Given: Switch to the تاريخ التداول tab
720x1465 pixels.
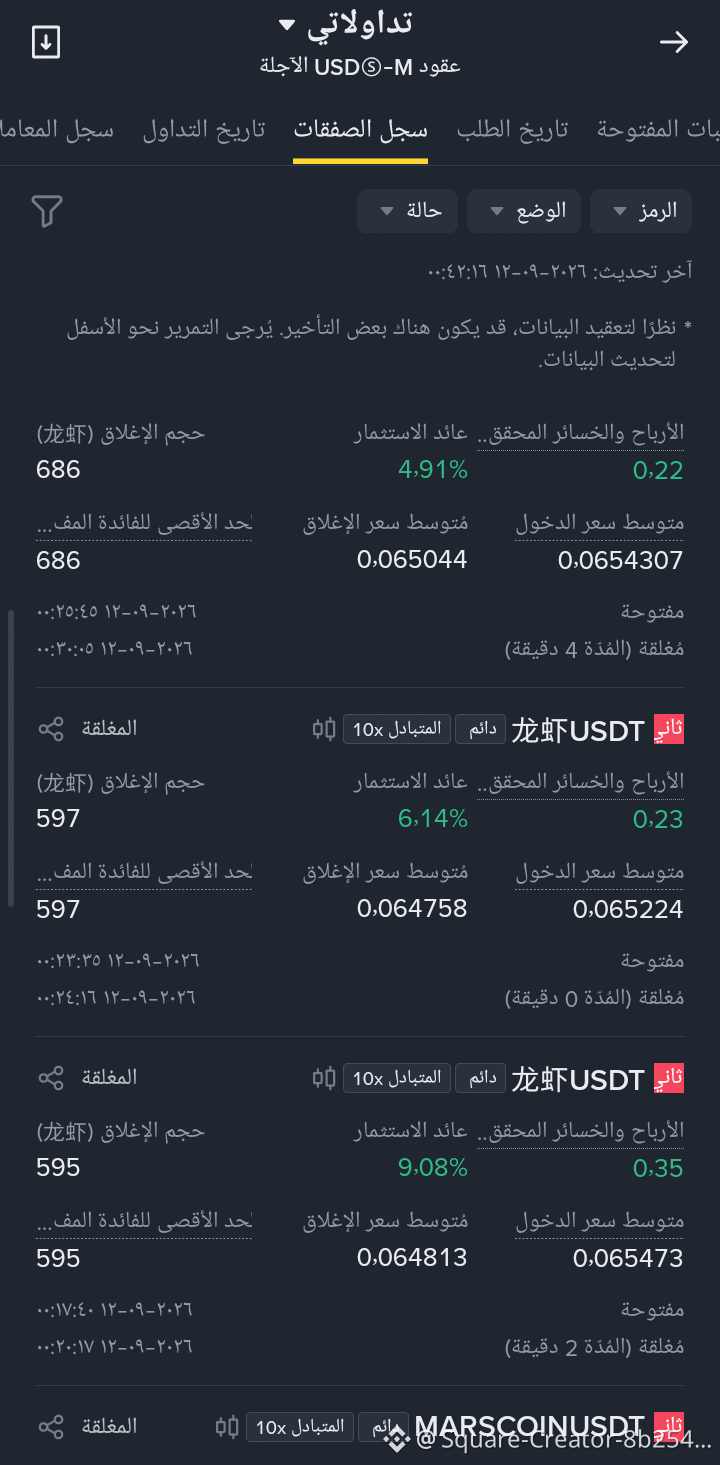Looking at the screenshot, I should [204, 130].
